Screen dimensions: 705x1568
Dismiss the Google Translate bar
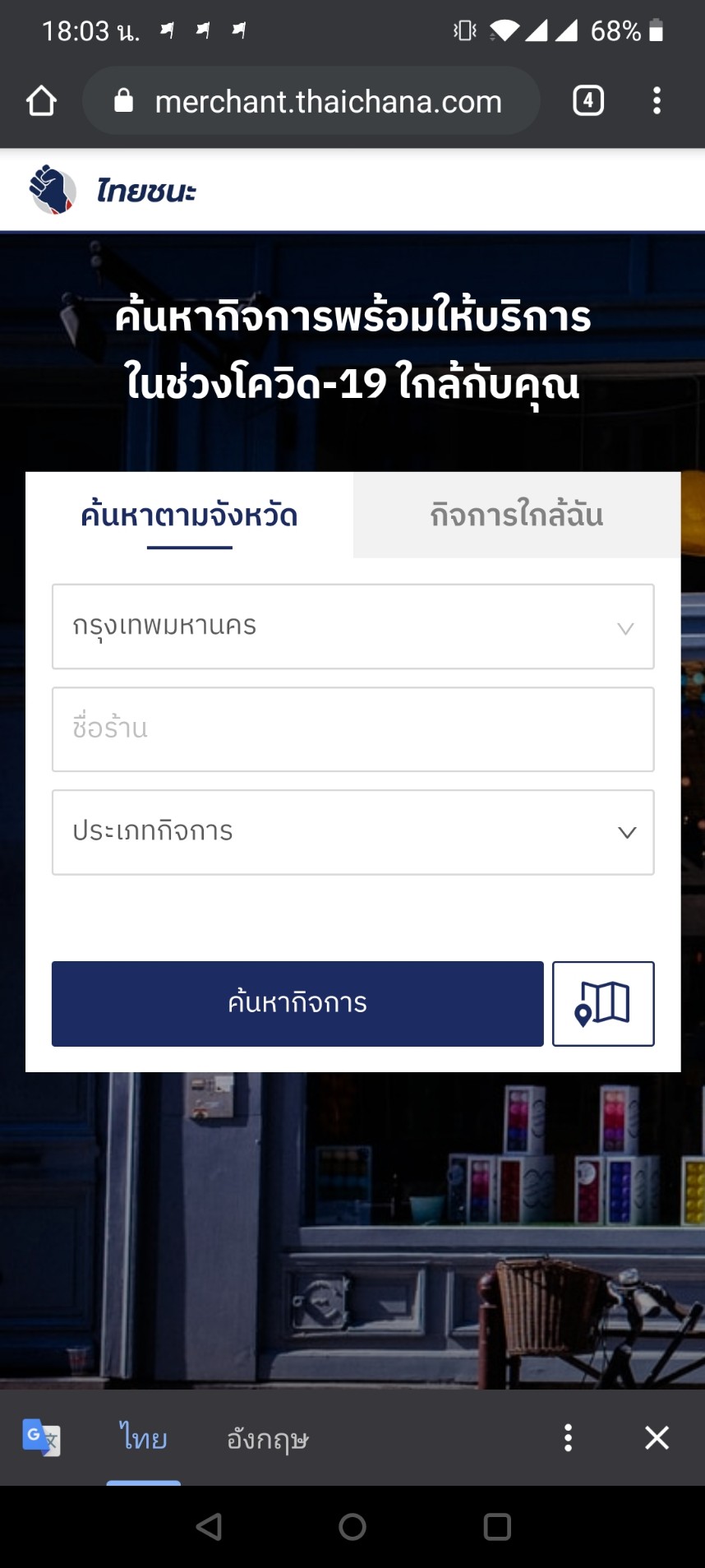pyautogui.click(x=657, y=1437)
